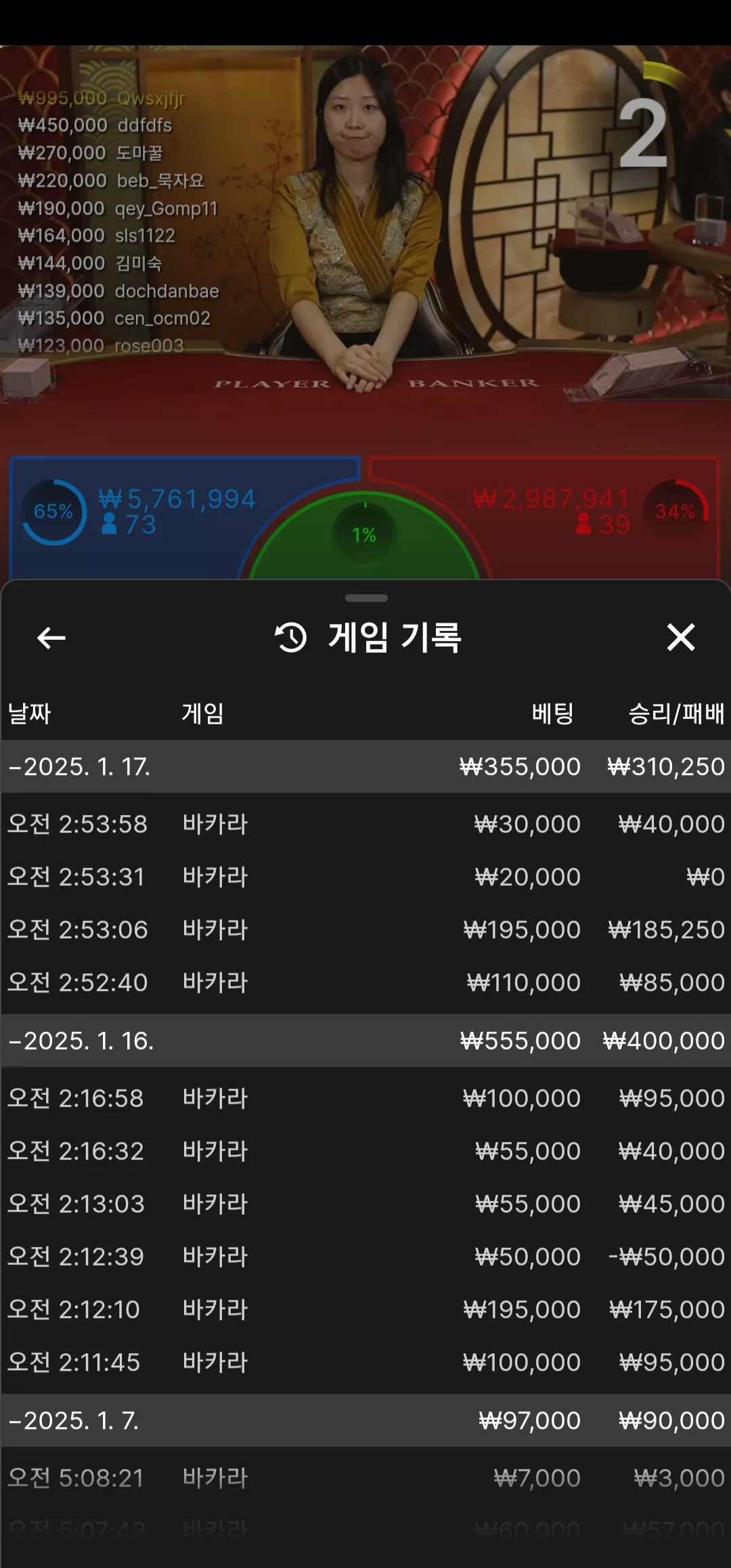Collapse the 2025. 1. 7. date group
The image size is (731, 1568).
pyautogui.click(x=365, y=1420)
